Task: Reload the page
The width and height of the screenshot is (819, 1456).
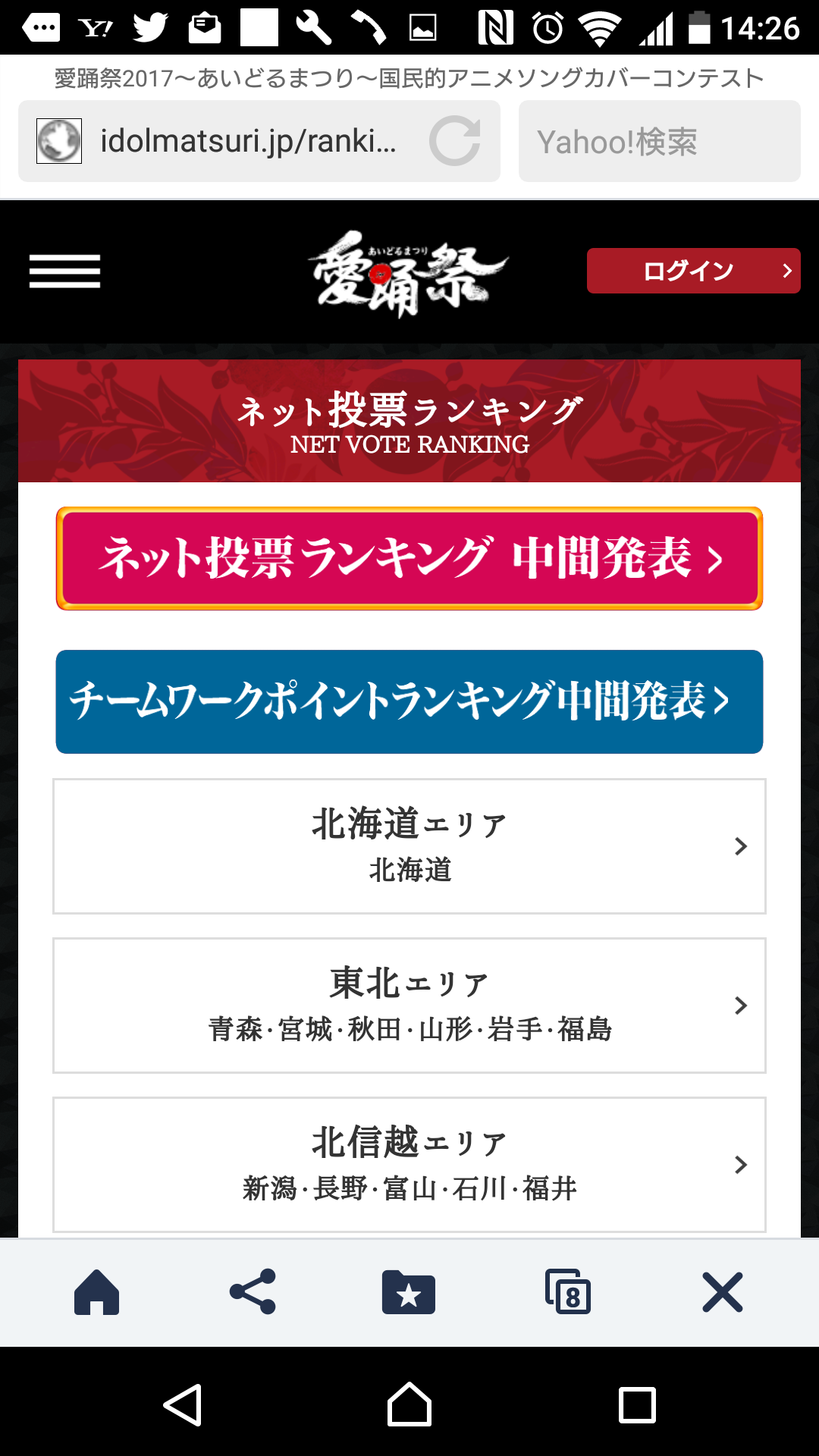Action: coord(455,141)
